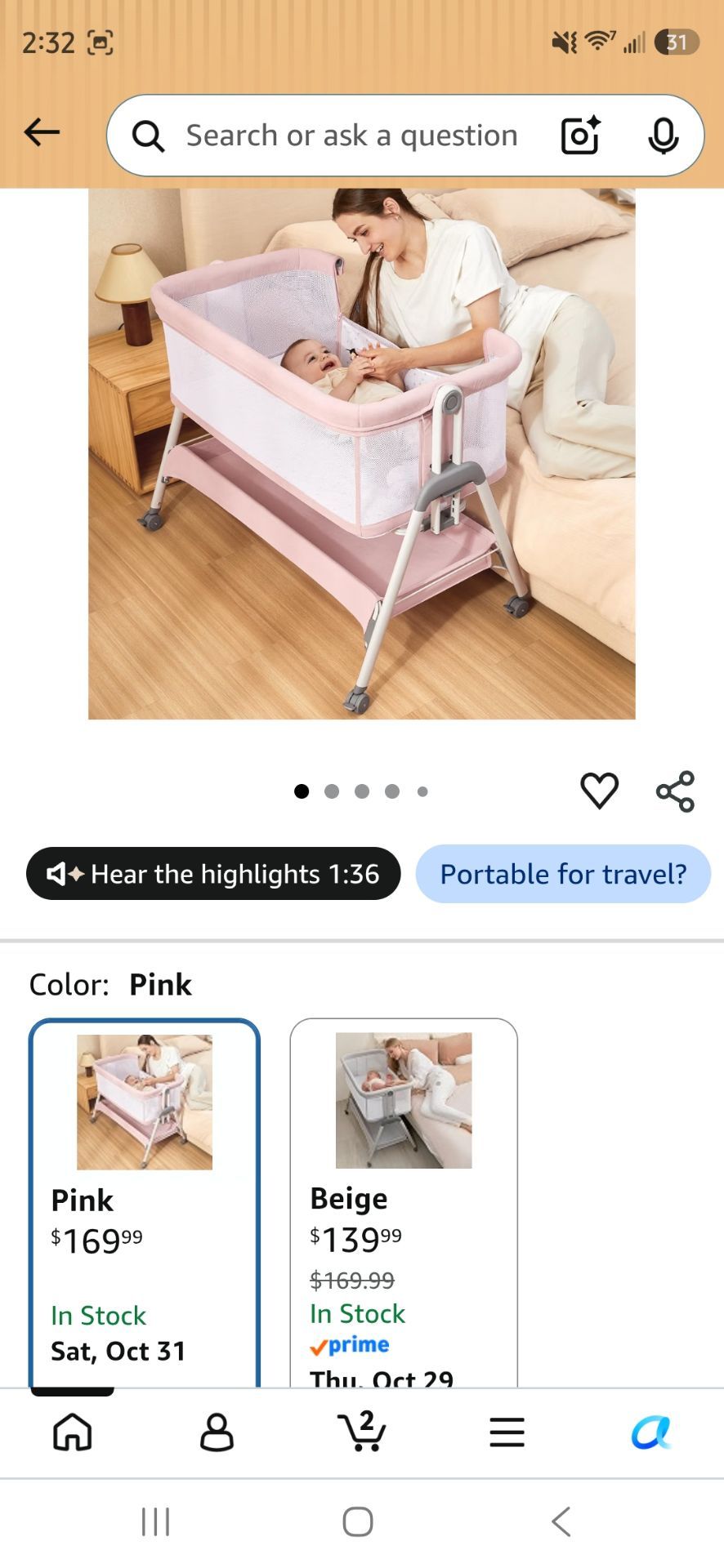Add the item to wish list heart
Viewport: 724px width, 1568px height.
click(599, 791)
